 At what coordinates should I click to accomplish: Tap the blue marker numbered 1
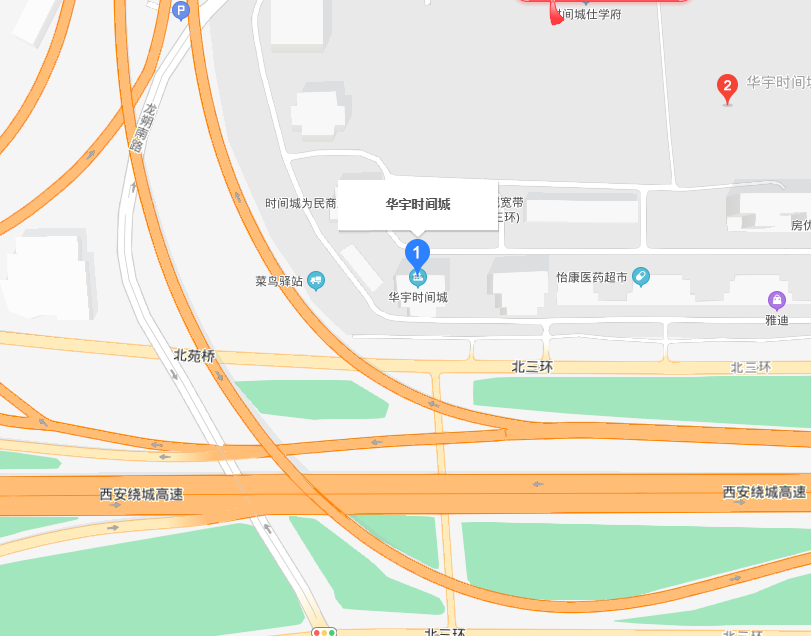point(418,254)
